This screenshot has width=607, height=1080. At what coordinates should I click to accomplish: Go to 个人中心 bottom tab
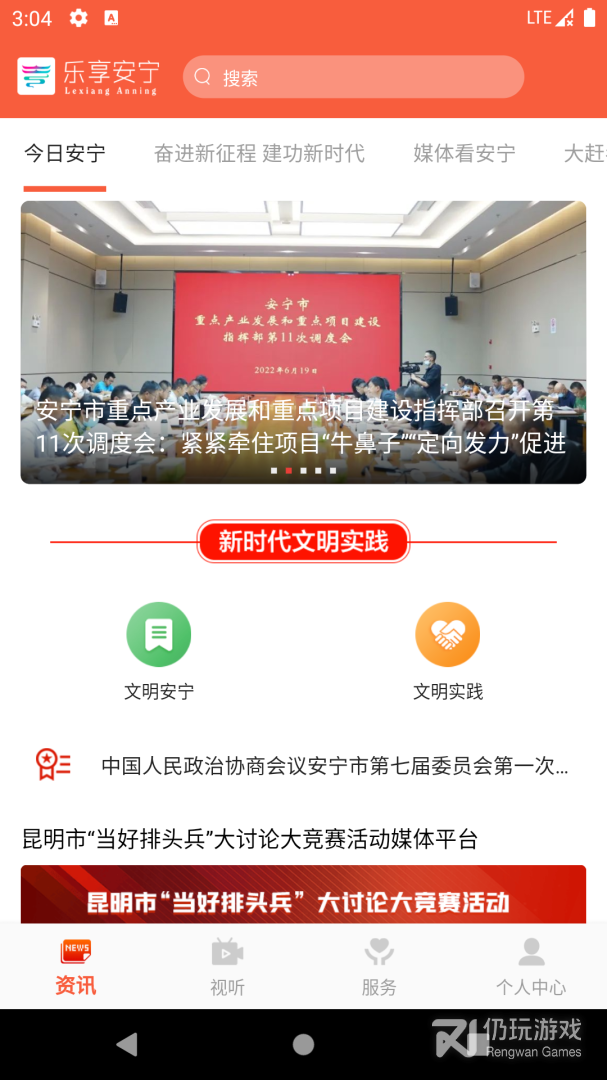[x=531, y=966]
